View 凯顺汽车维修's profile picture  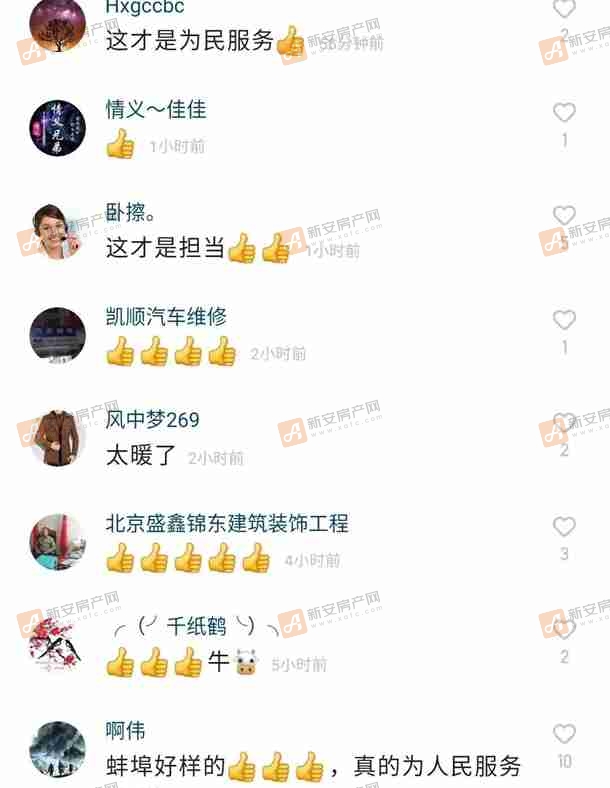click(x=57, y=335)
